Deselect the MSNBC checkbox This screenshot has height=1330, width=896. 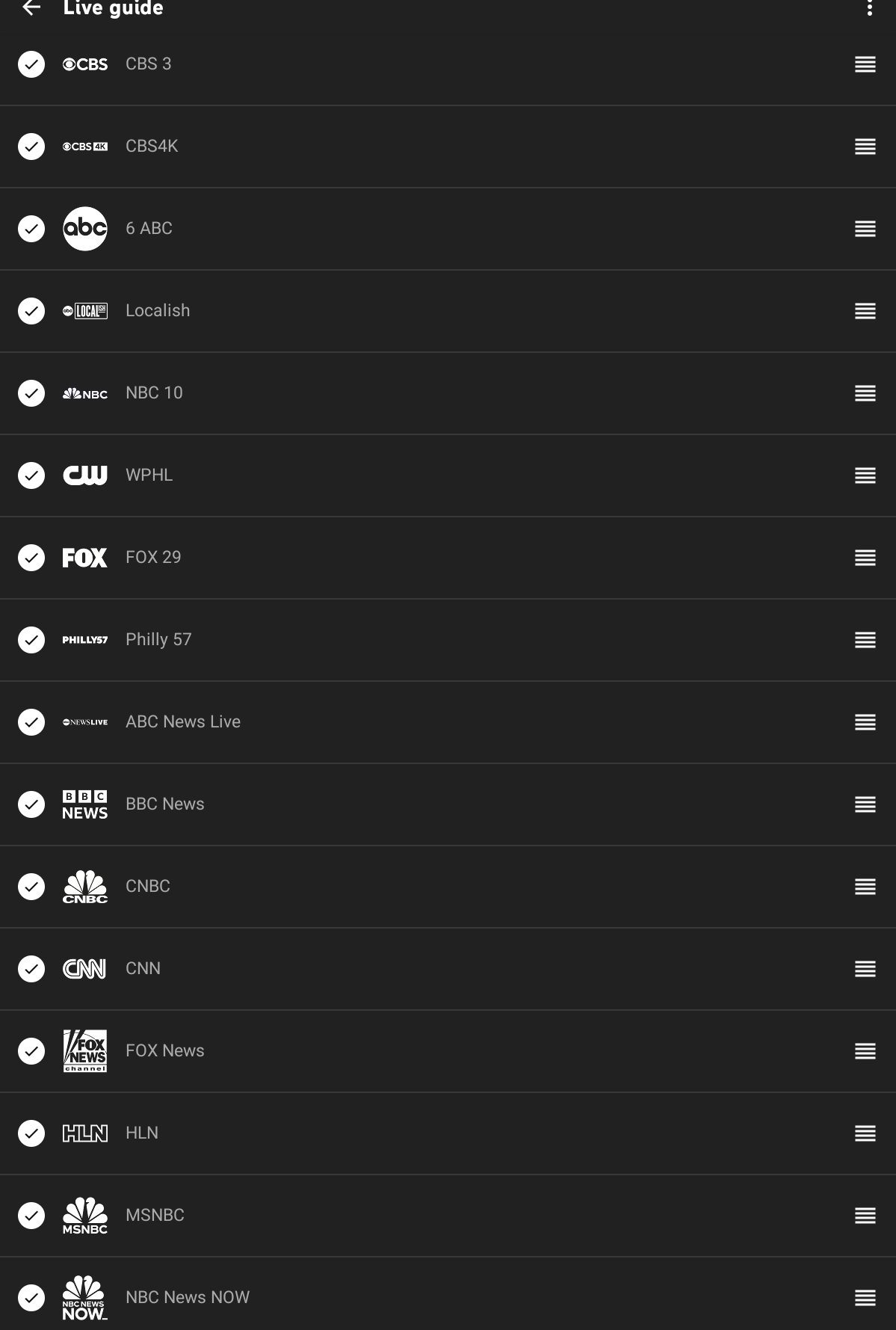(31, 1216)
